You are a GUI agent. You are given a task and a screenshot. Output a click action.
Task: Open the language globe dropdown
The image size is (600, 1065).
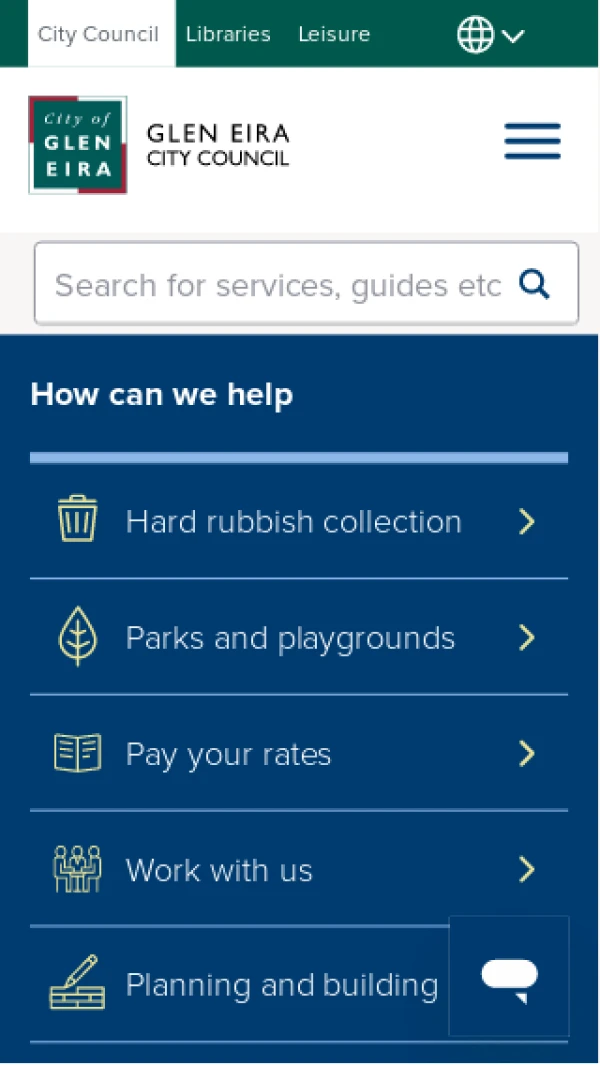coord(490,36)
